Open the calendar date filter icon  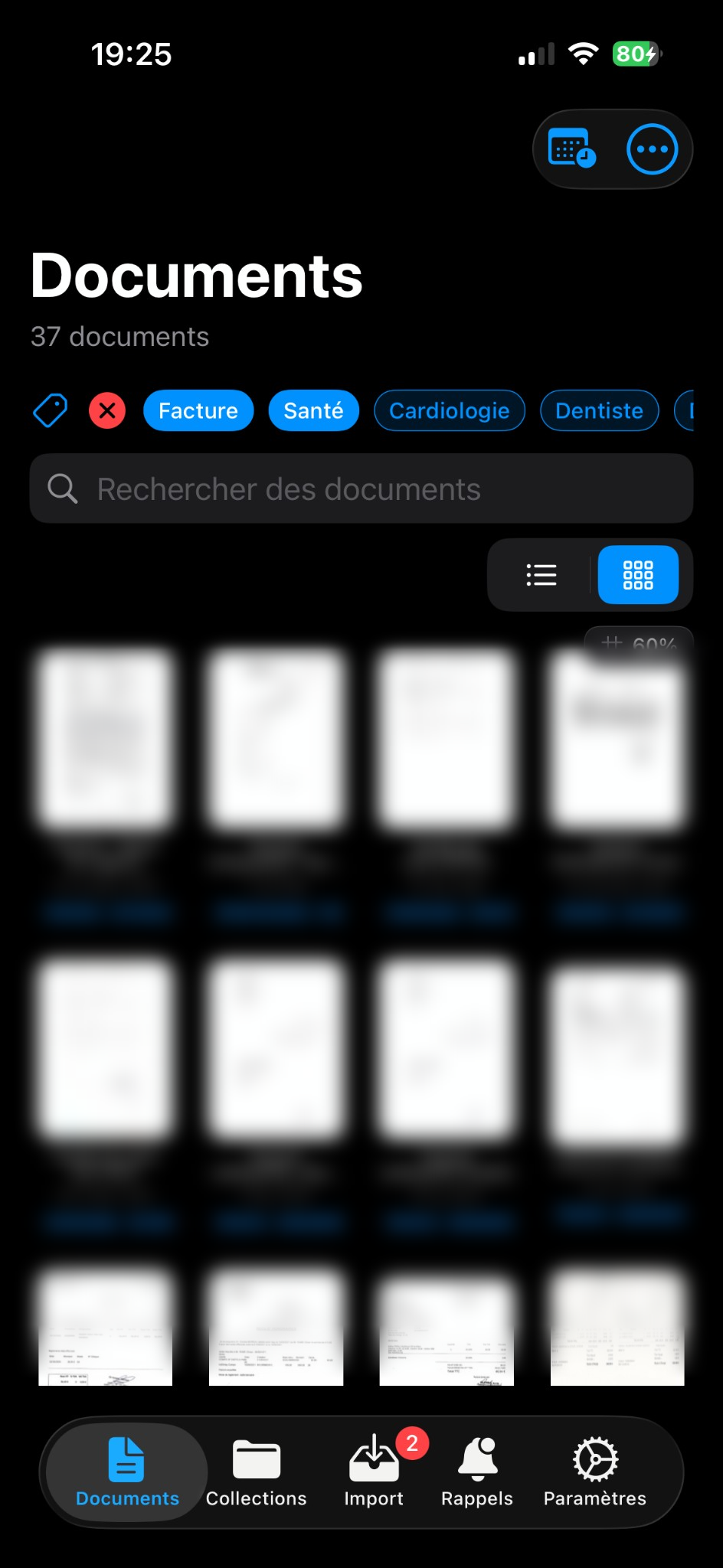(x=572, y=149)
